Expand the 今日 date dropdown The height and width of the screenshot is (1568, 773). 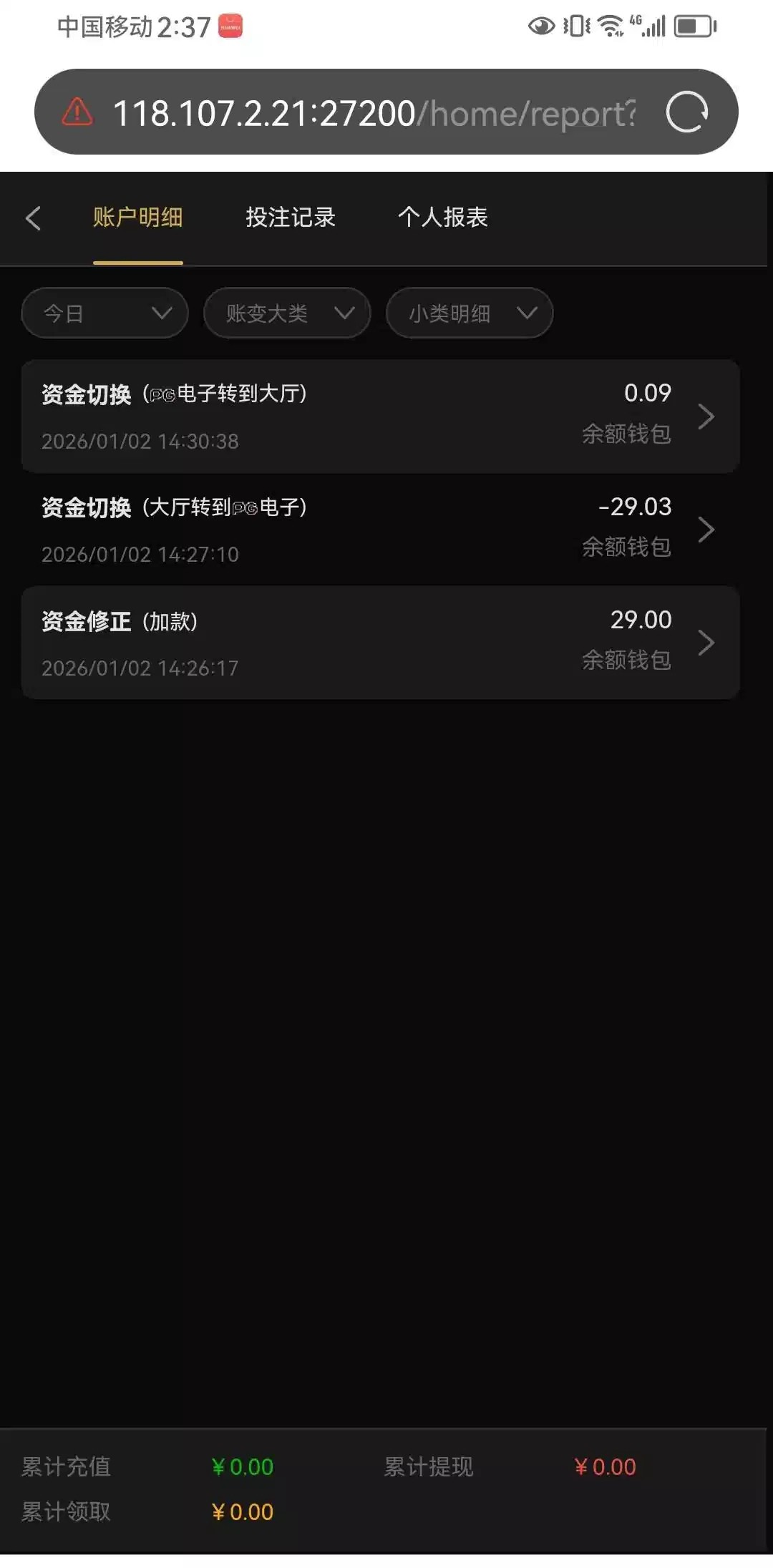pos(105,313)
